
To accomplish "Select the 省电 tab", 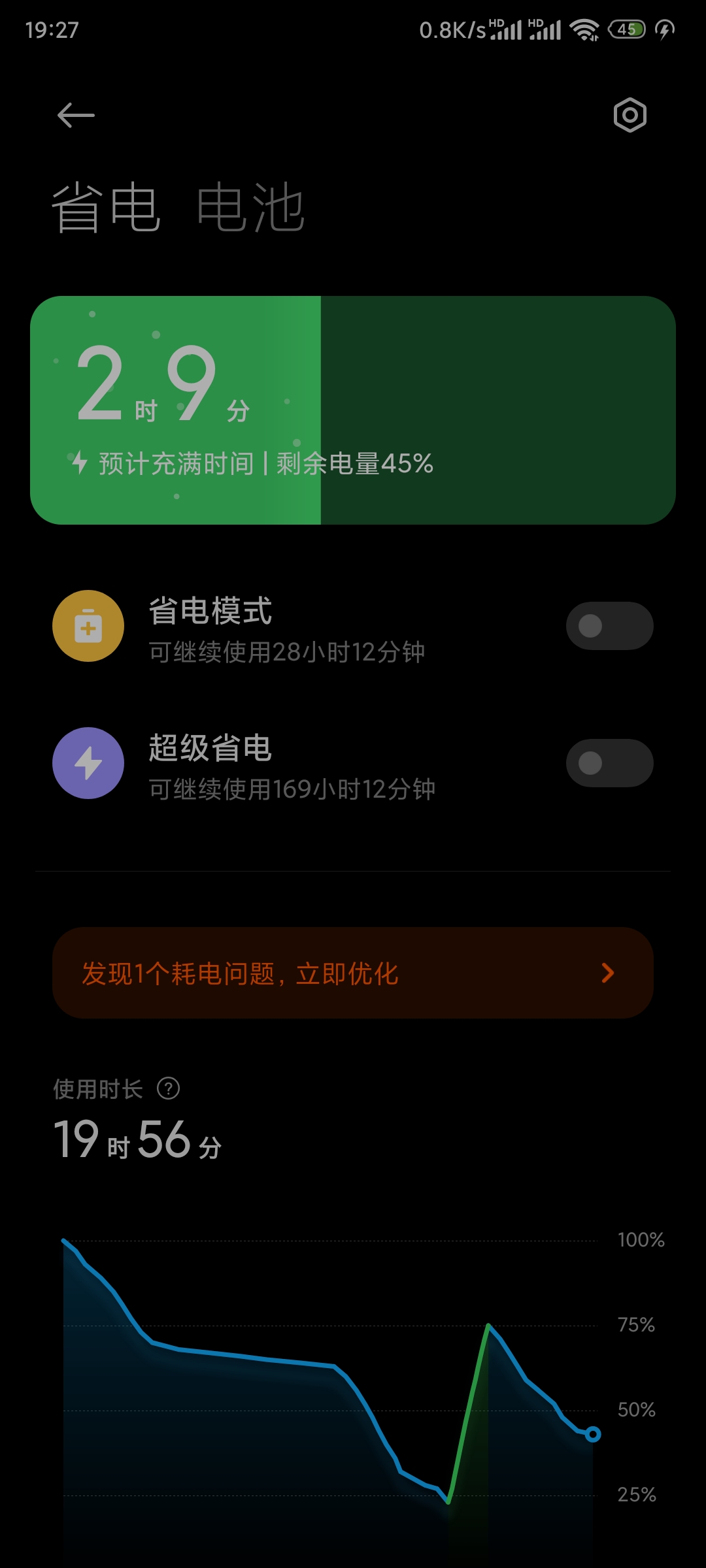I will click(106, 208).
